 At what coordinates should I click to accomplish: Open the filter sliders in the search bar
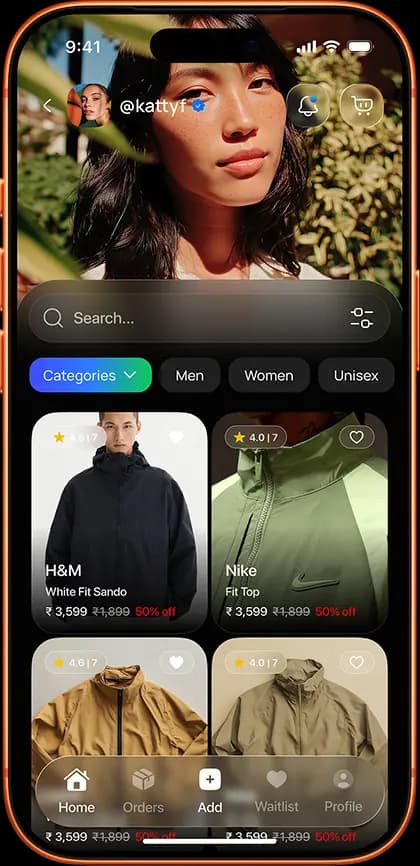362,318
